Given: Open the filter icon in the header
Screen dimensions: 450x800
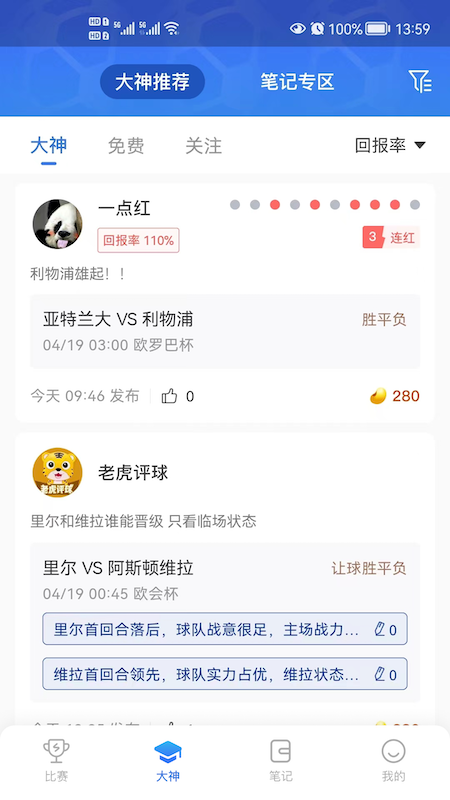Looking at the screenshot, I should coord(420,82).
